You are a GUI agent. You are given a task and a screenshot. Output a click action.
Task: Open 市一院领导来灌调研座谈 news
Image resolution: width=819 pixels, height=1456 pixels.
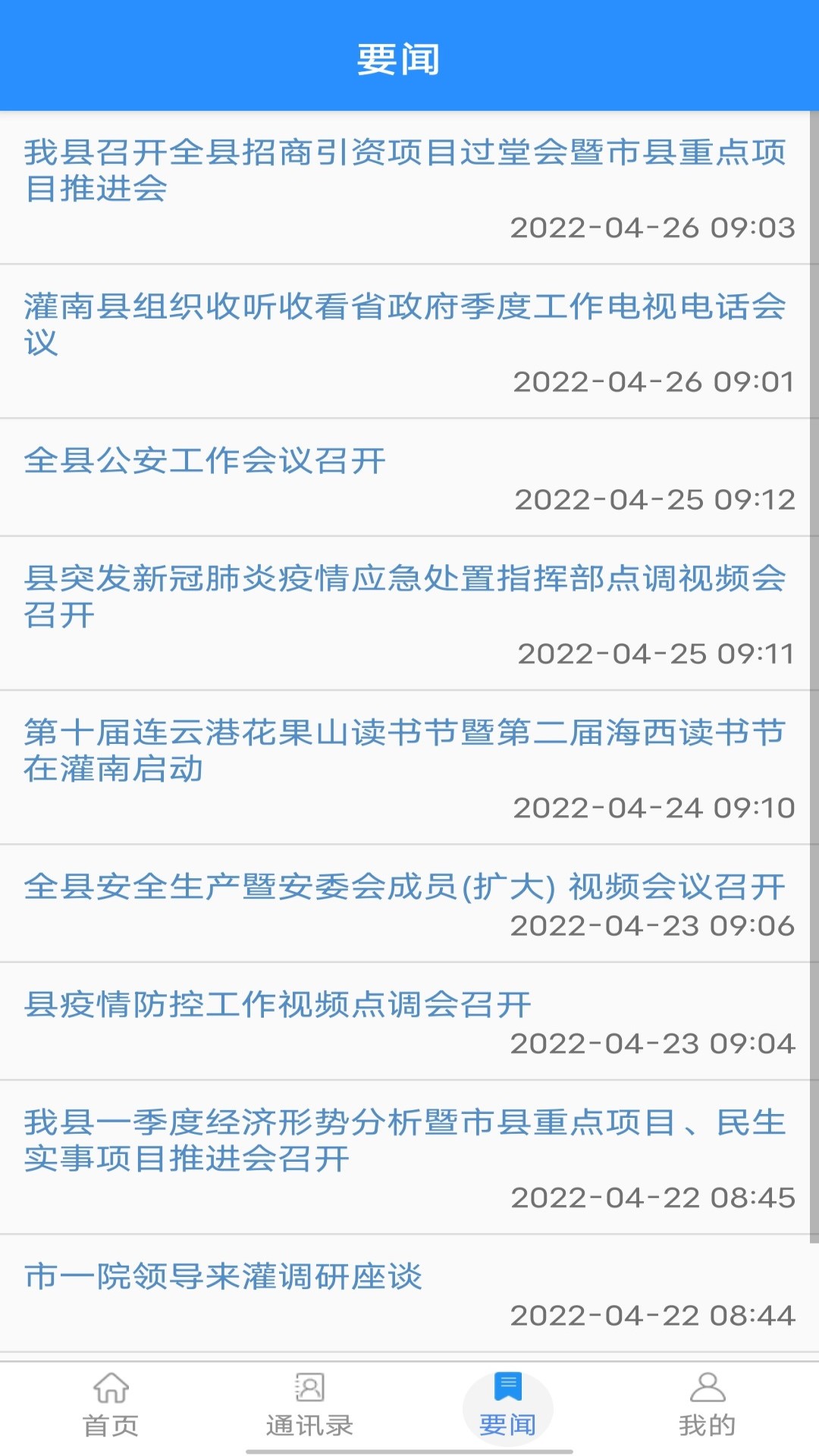[x=223, y=1277]
